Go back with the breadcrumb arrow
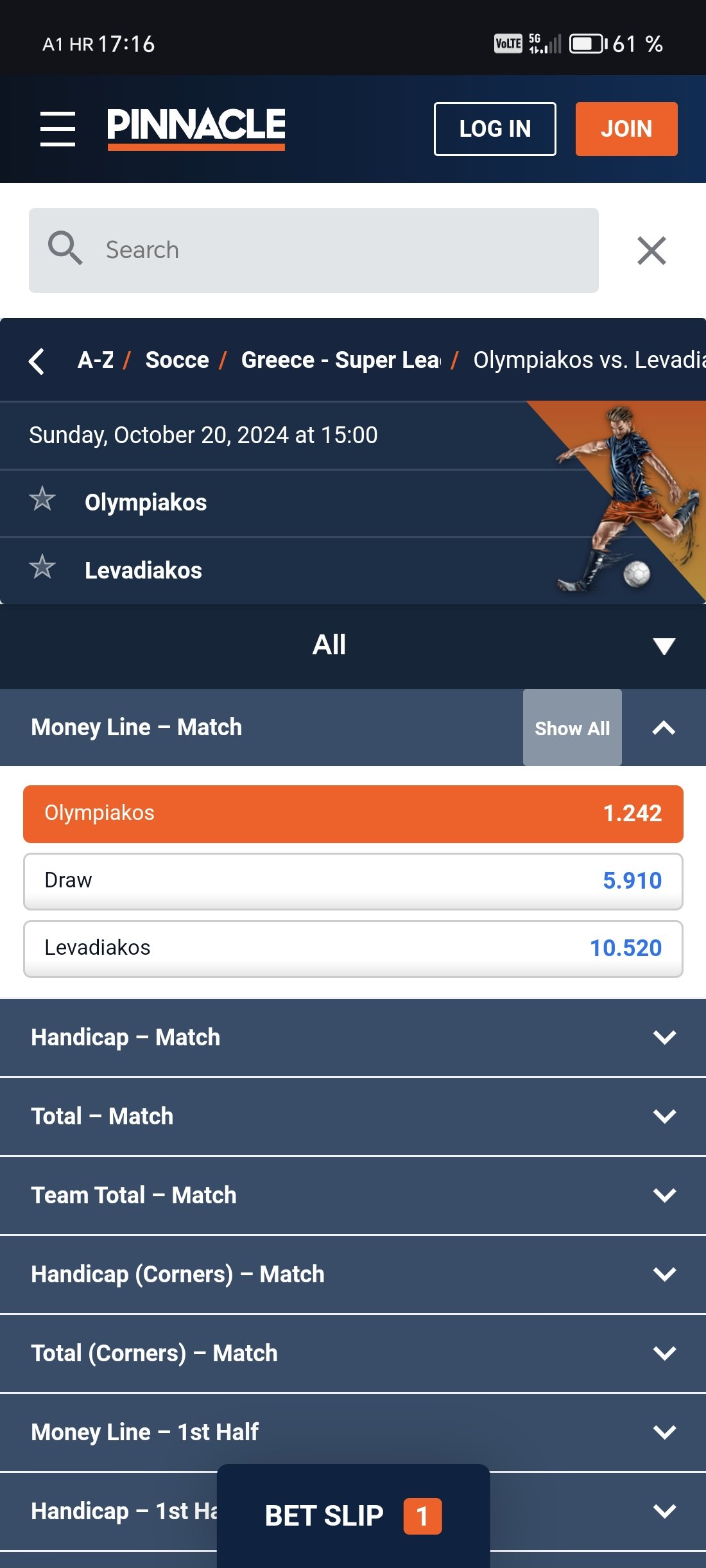 pos(37,361)
